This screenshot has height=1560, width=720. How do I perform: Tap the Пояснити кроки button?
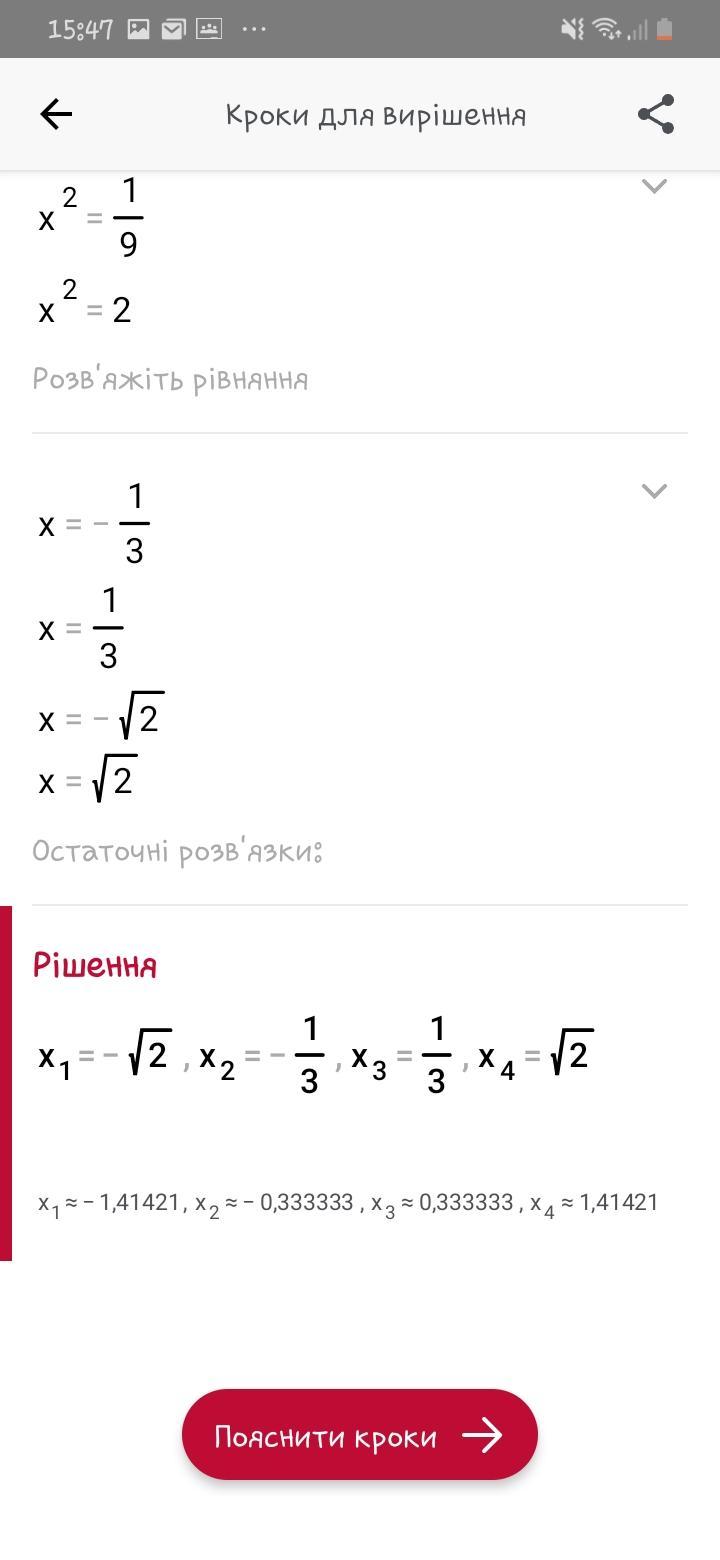coord(360,1435)
